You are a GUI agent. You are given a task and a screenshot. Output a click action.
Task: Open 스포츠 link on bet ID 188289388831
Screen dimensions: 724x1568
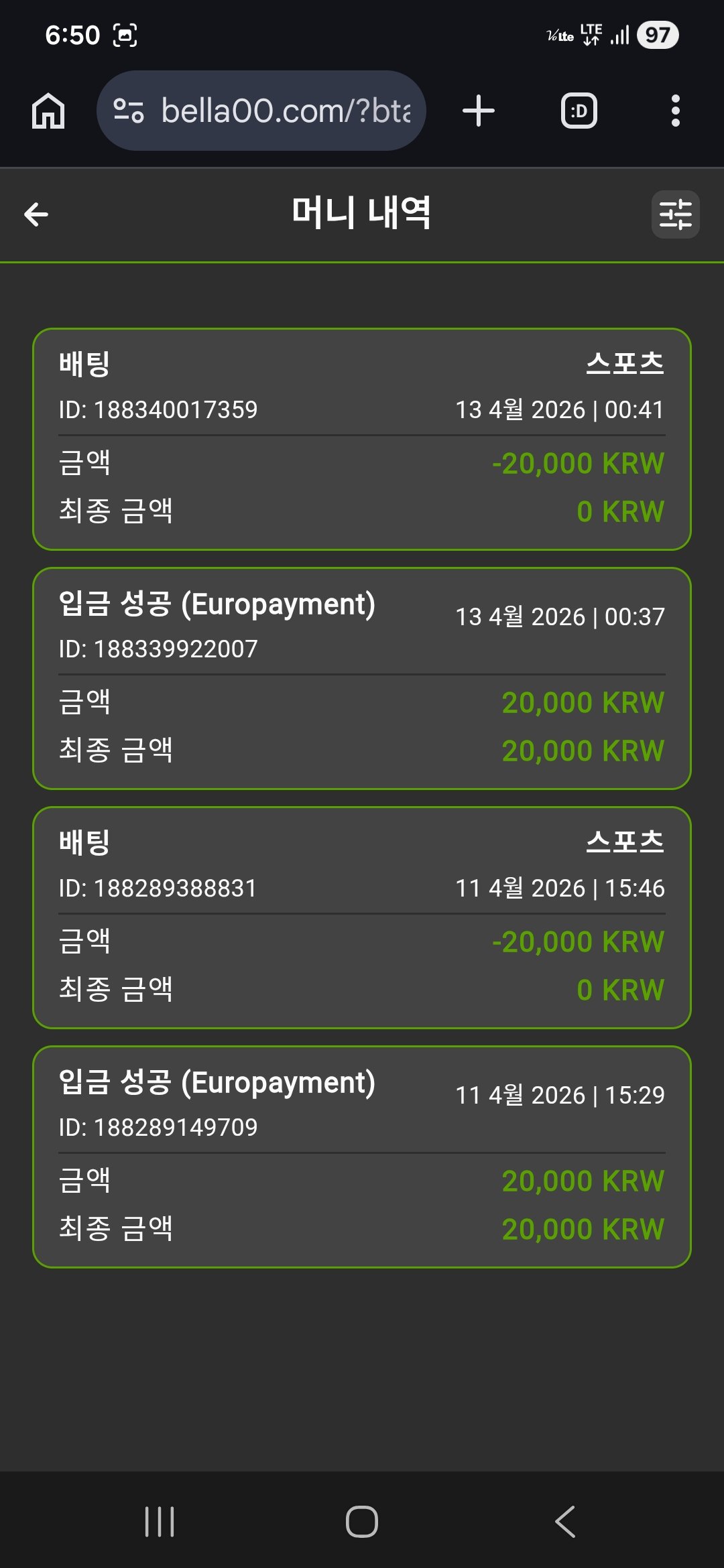coord(625,842)
